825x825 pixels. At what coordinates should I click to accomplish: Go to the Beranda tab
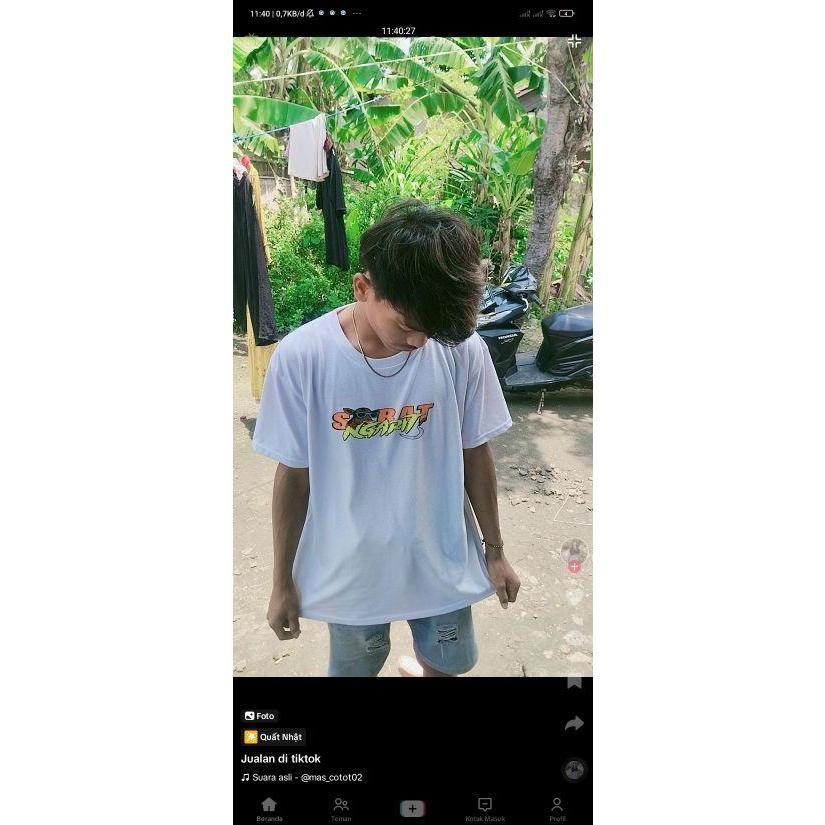269,809
